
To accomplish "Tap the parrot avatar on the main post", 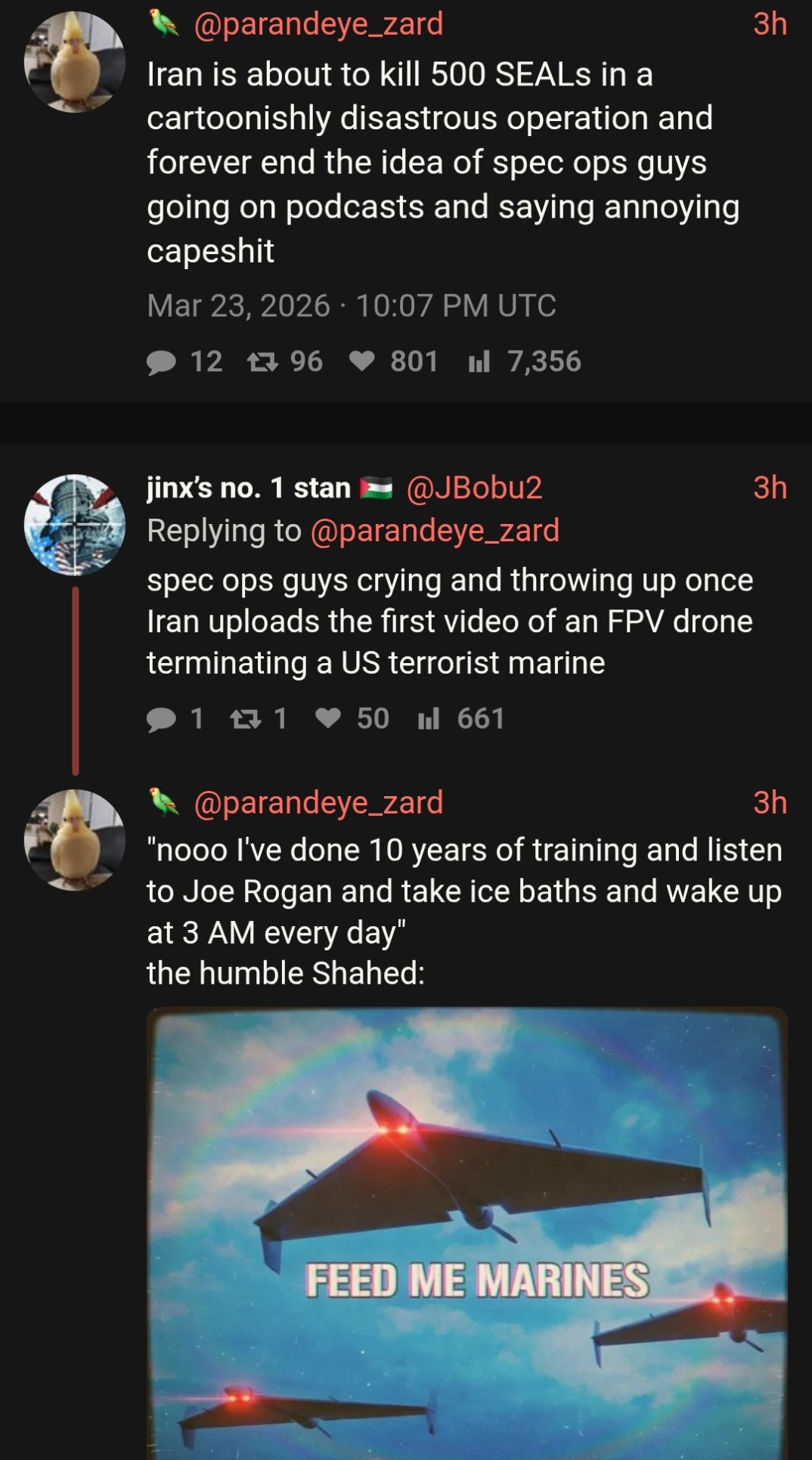I will 74,62.
